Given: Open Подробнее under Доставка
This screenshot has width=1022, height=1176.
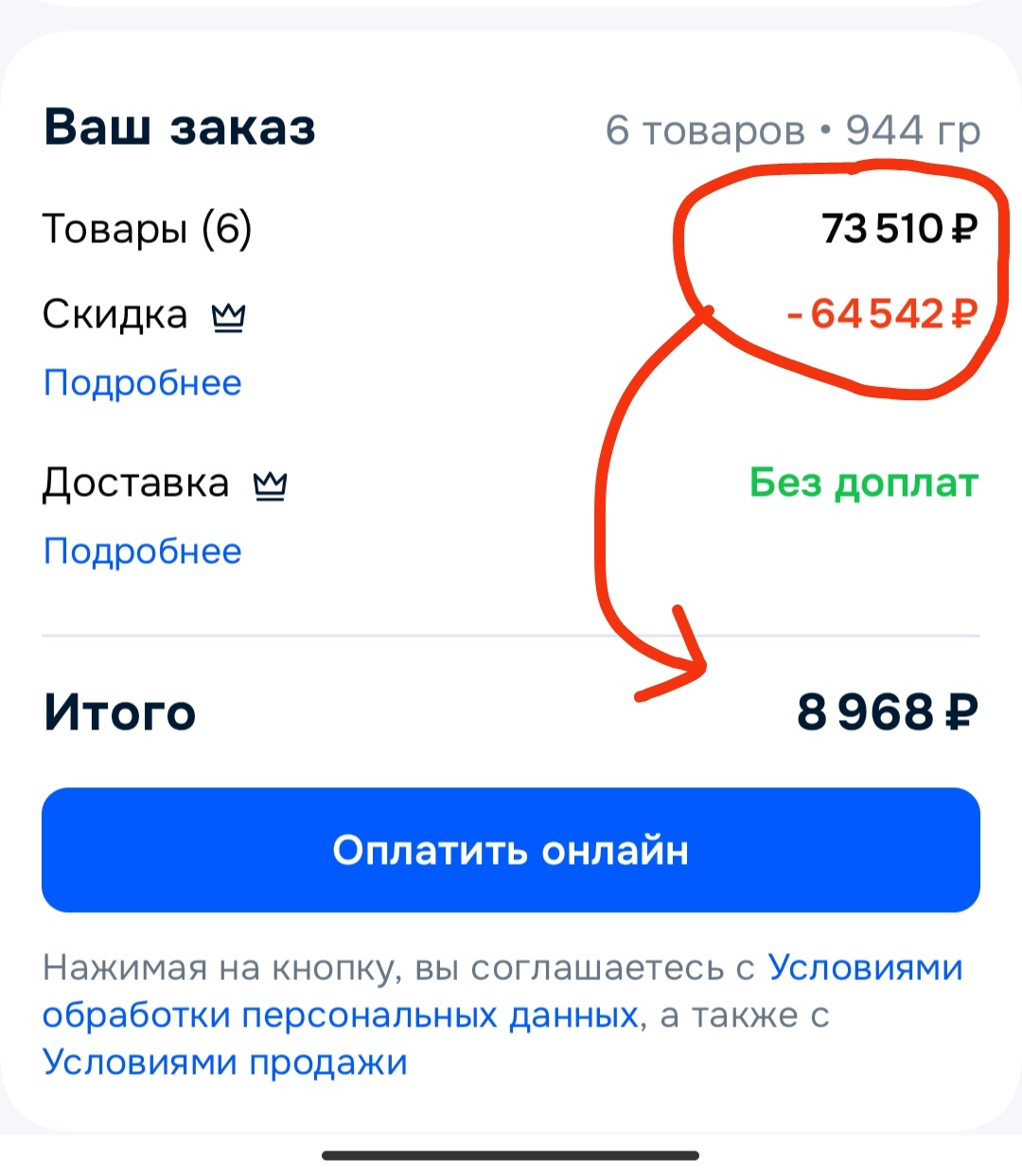Looking at the screenshot, I should [x=143, y=551].
